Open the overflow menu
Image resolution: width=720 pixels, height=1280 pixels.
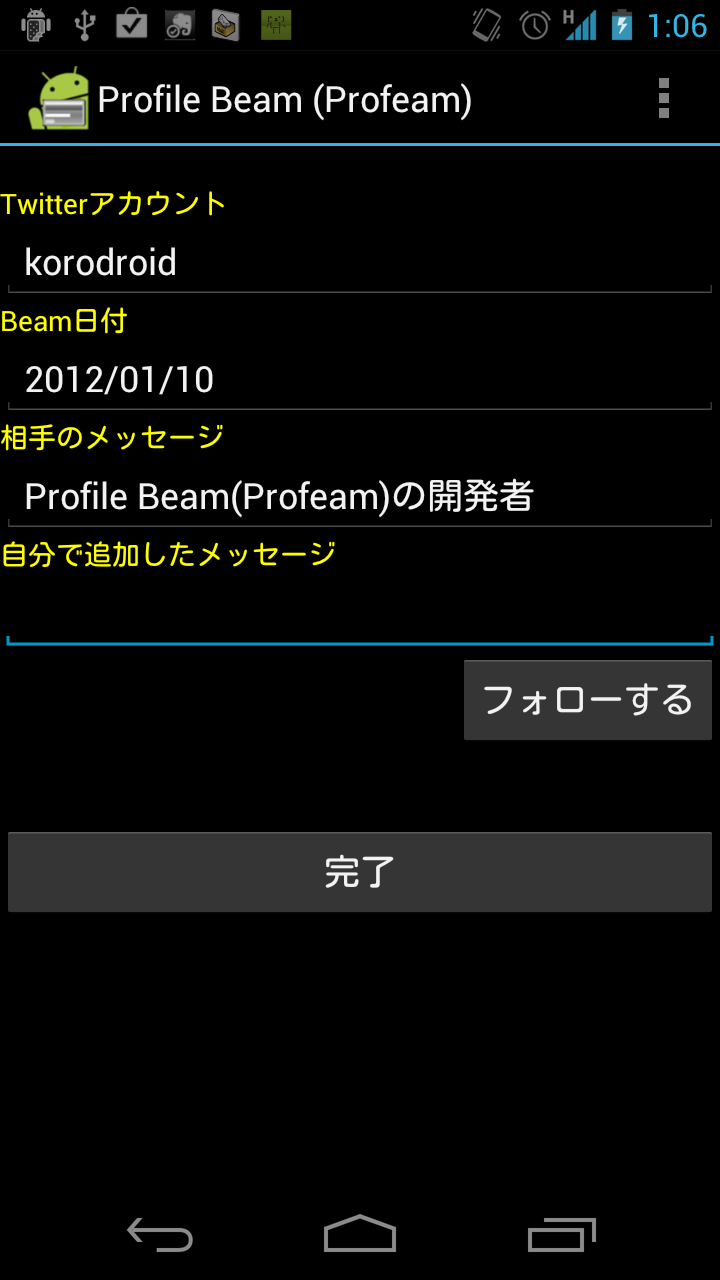pyautogui.click(x=663, y=99)
